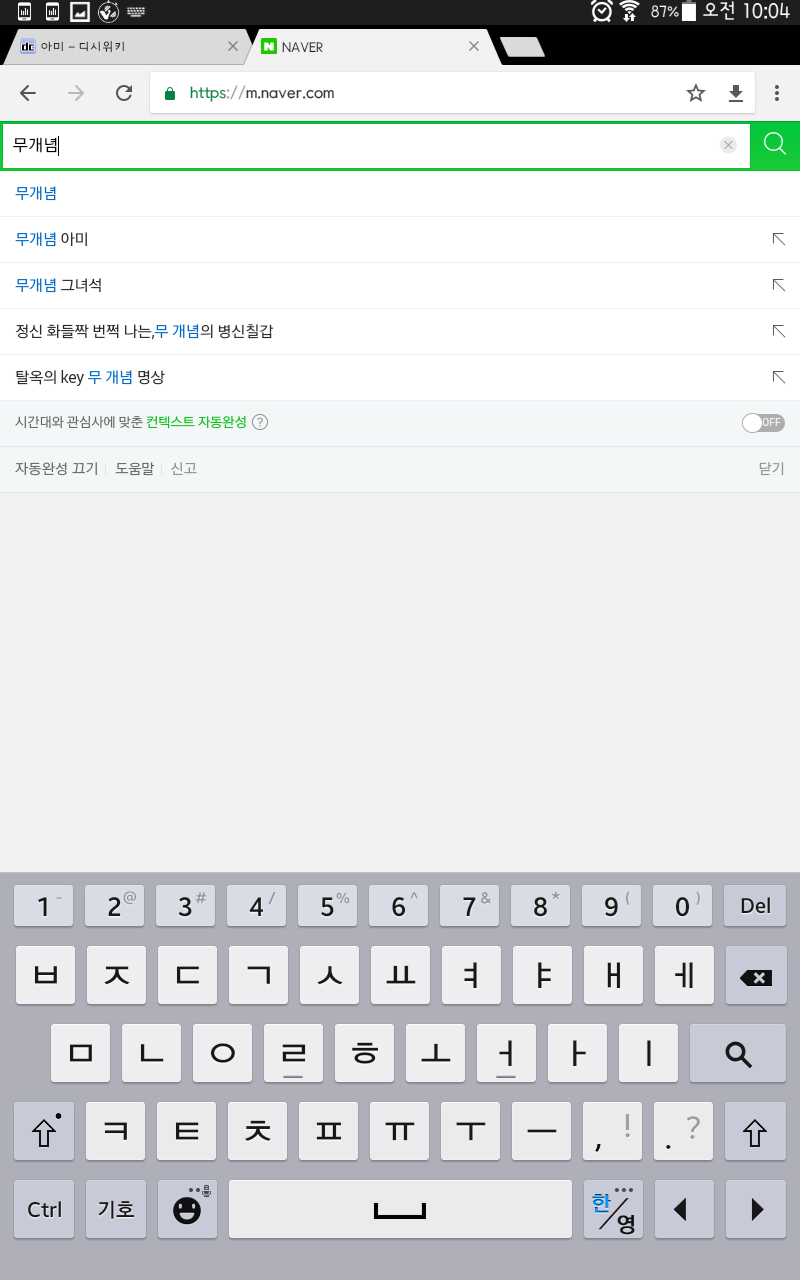Switch keyboard language with the 한/영 key
The width and height of the screenshot is (800, 1280).
coord(613,1209)
